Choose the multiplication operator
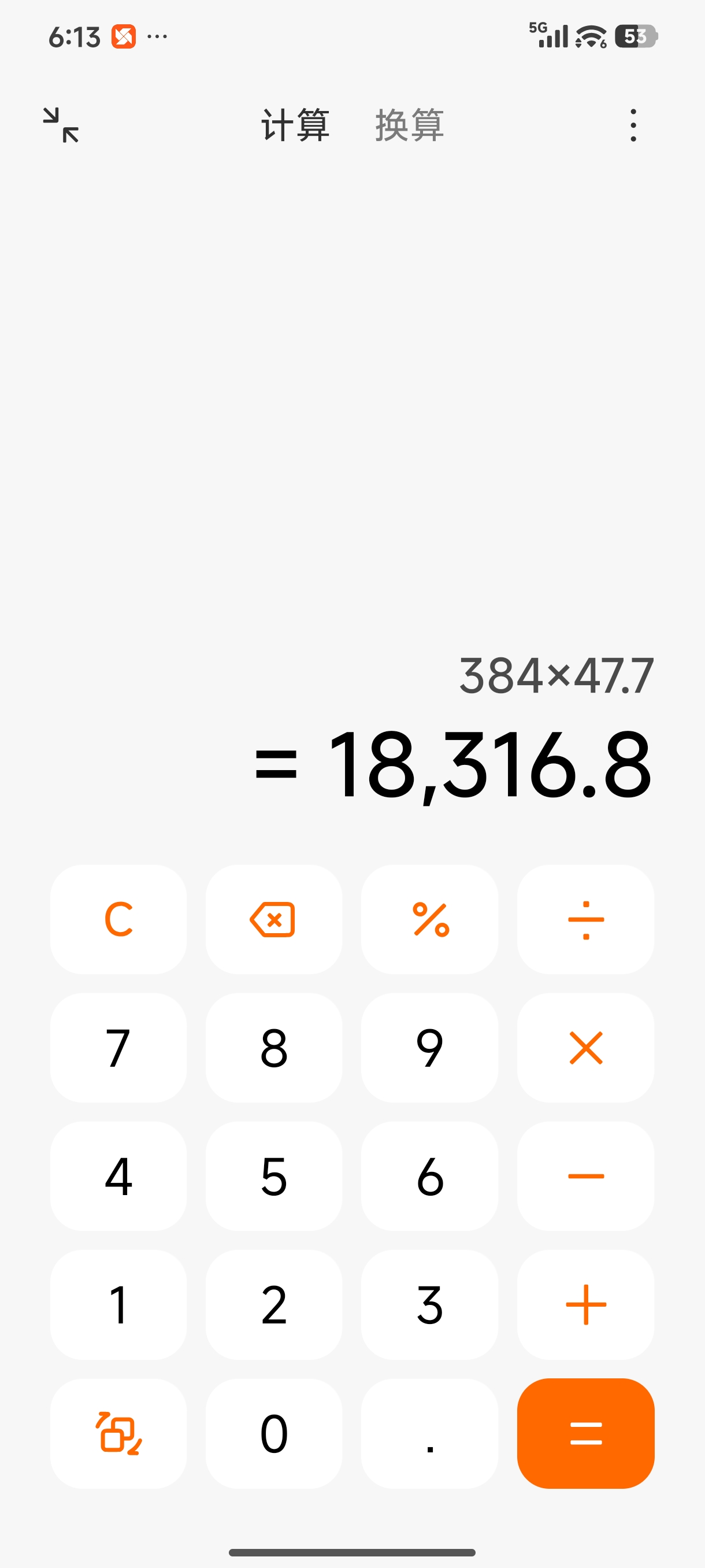The image size is (705, 1568). [x=586, y=1048]
